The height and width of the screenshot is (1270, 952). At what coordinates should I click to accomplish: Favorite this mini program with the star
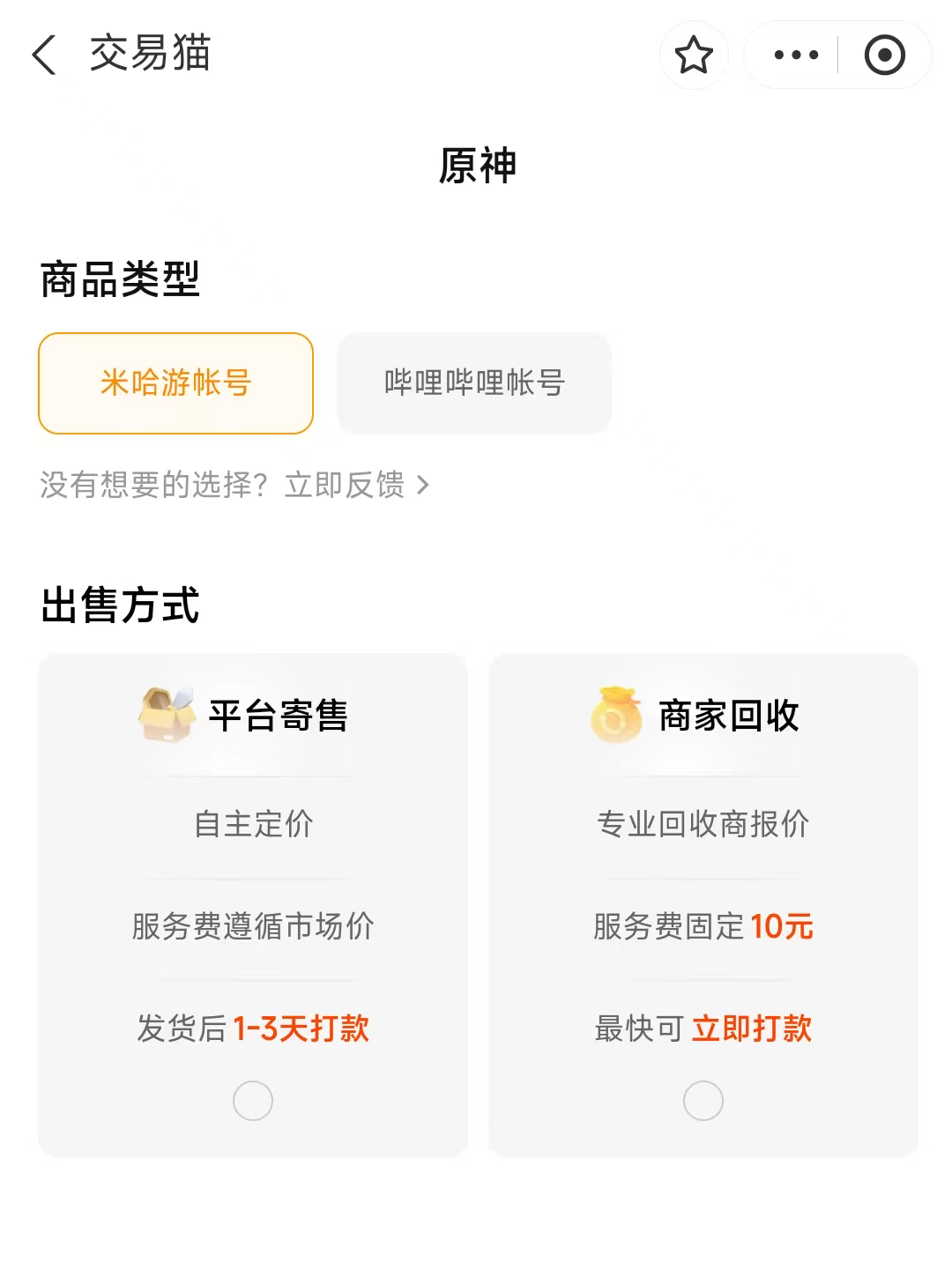tap(694, 55)
